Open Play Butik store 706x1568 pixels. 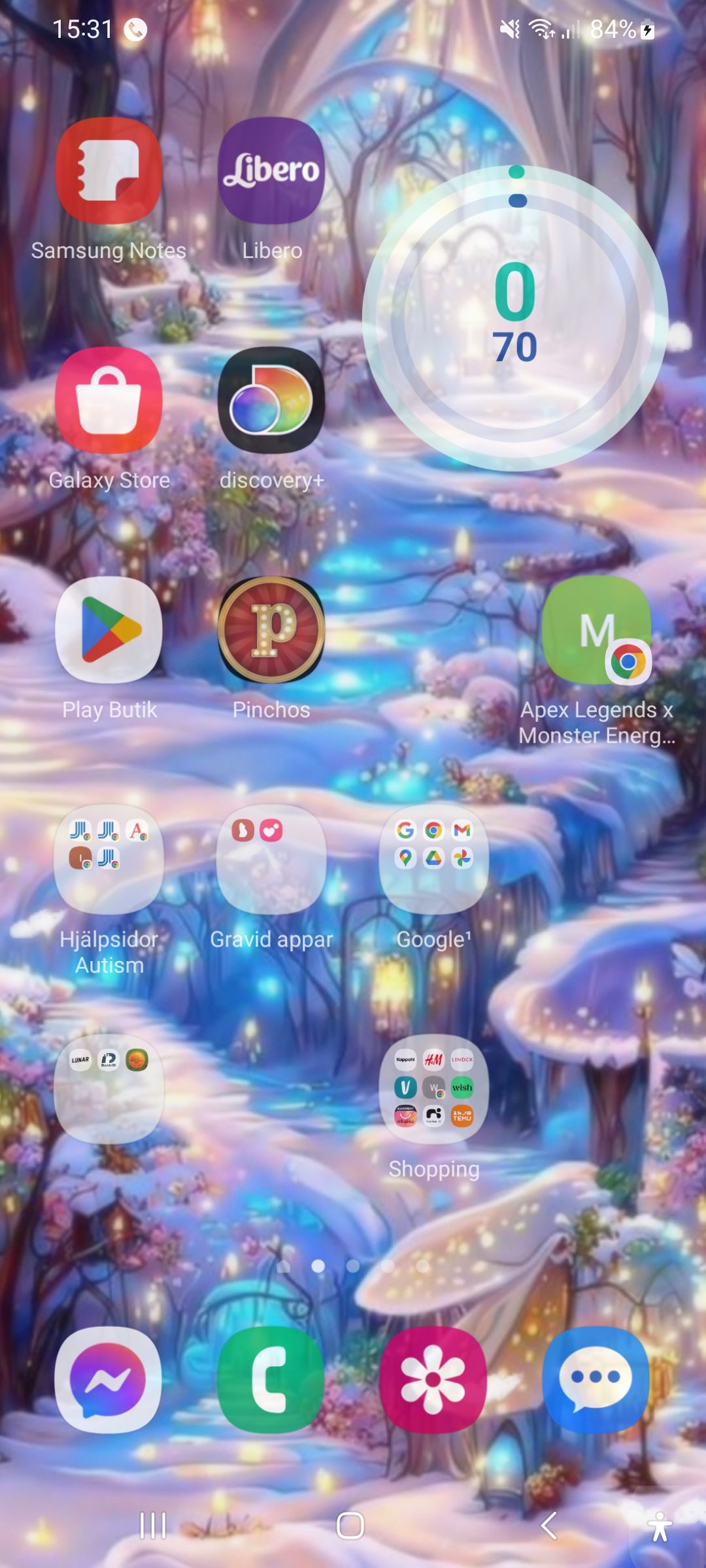click(x=109, y=630)
